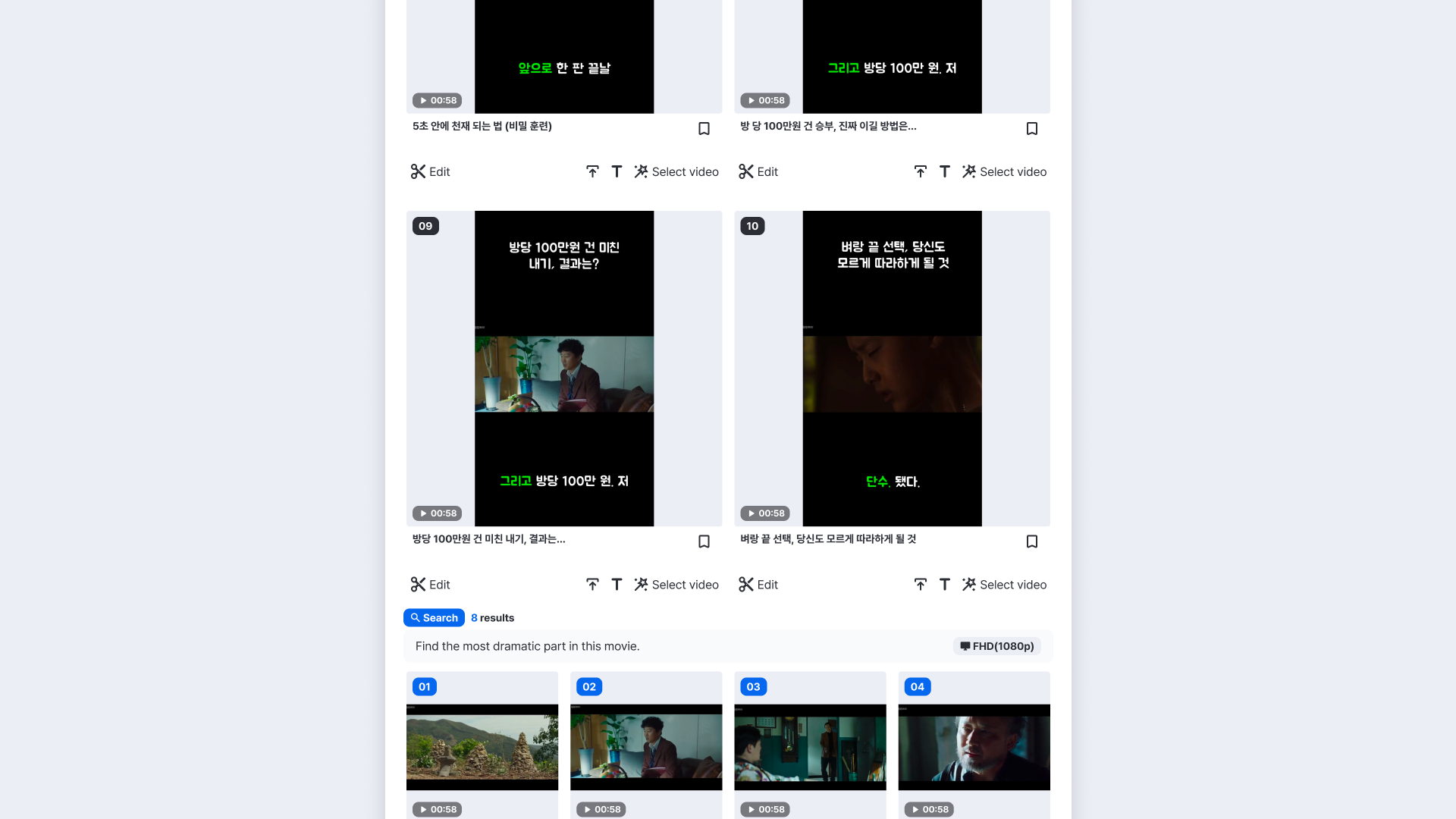This screenshot has height=819, width=1456.
Task: Tap the blue Search button
Action: coord(434,618)
